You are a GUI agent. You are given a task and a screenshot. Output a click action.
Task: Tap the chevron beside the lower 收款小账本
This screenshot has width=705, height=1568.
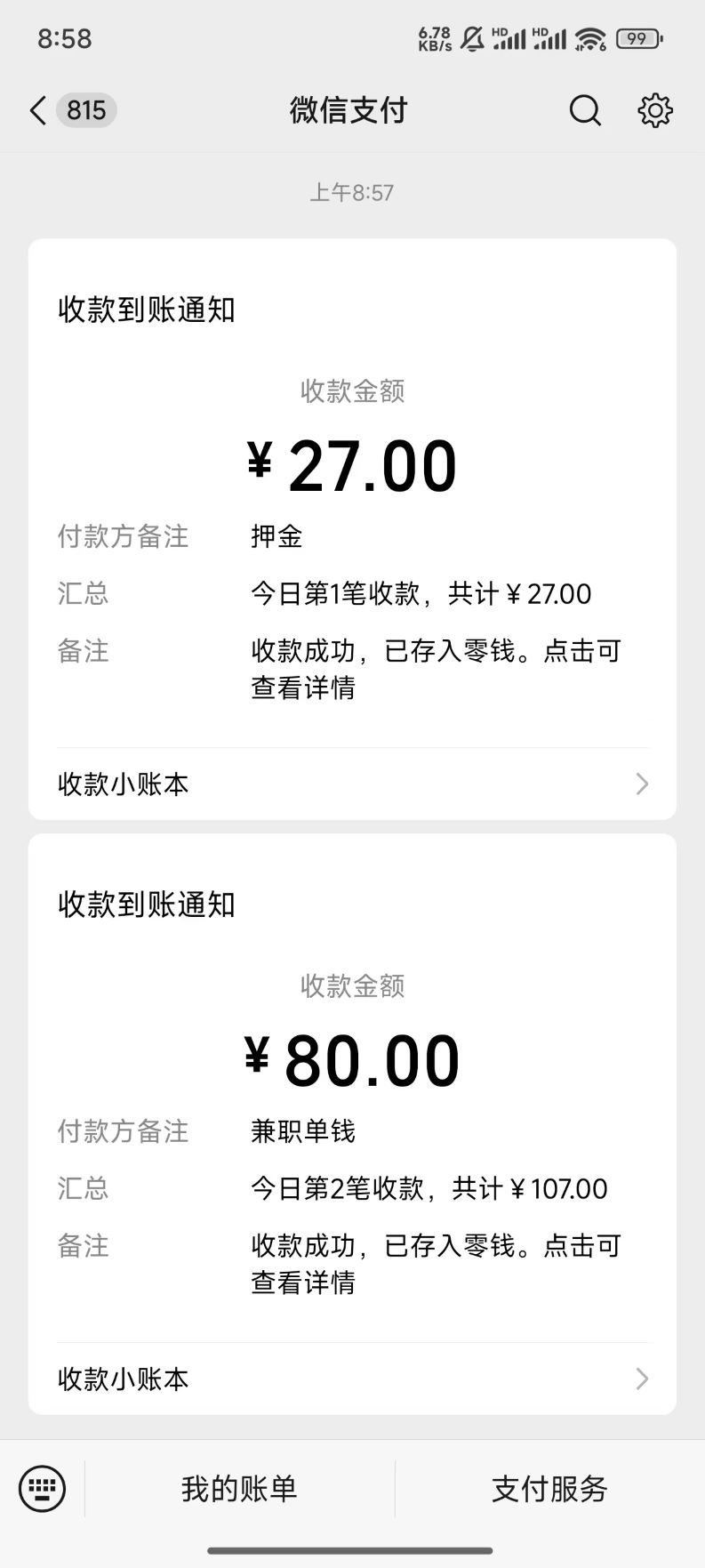click(x=640, y=1379)
